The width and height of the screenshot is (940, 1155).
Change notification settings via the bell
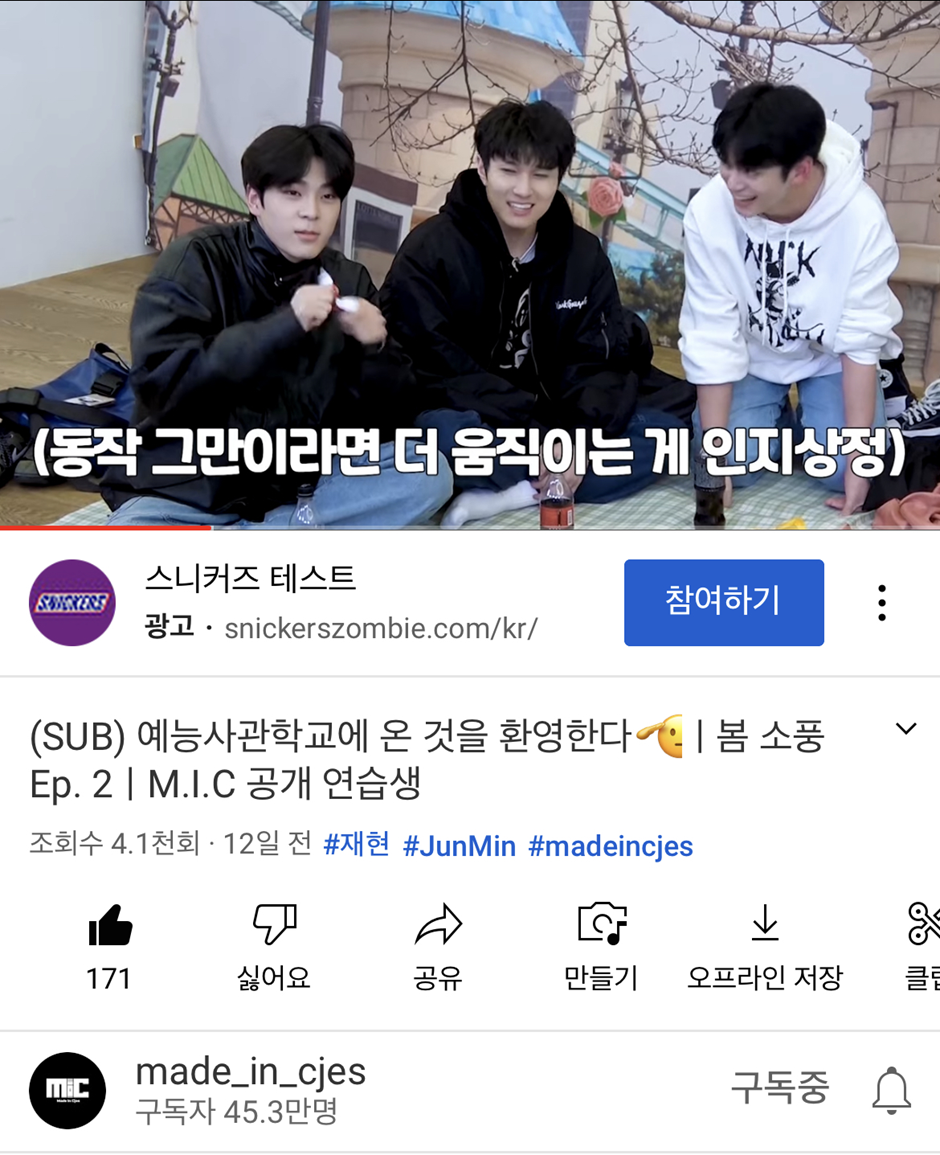[891, 1090]
